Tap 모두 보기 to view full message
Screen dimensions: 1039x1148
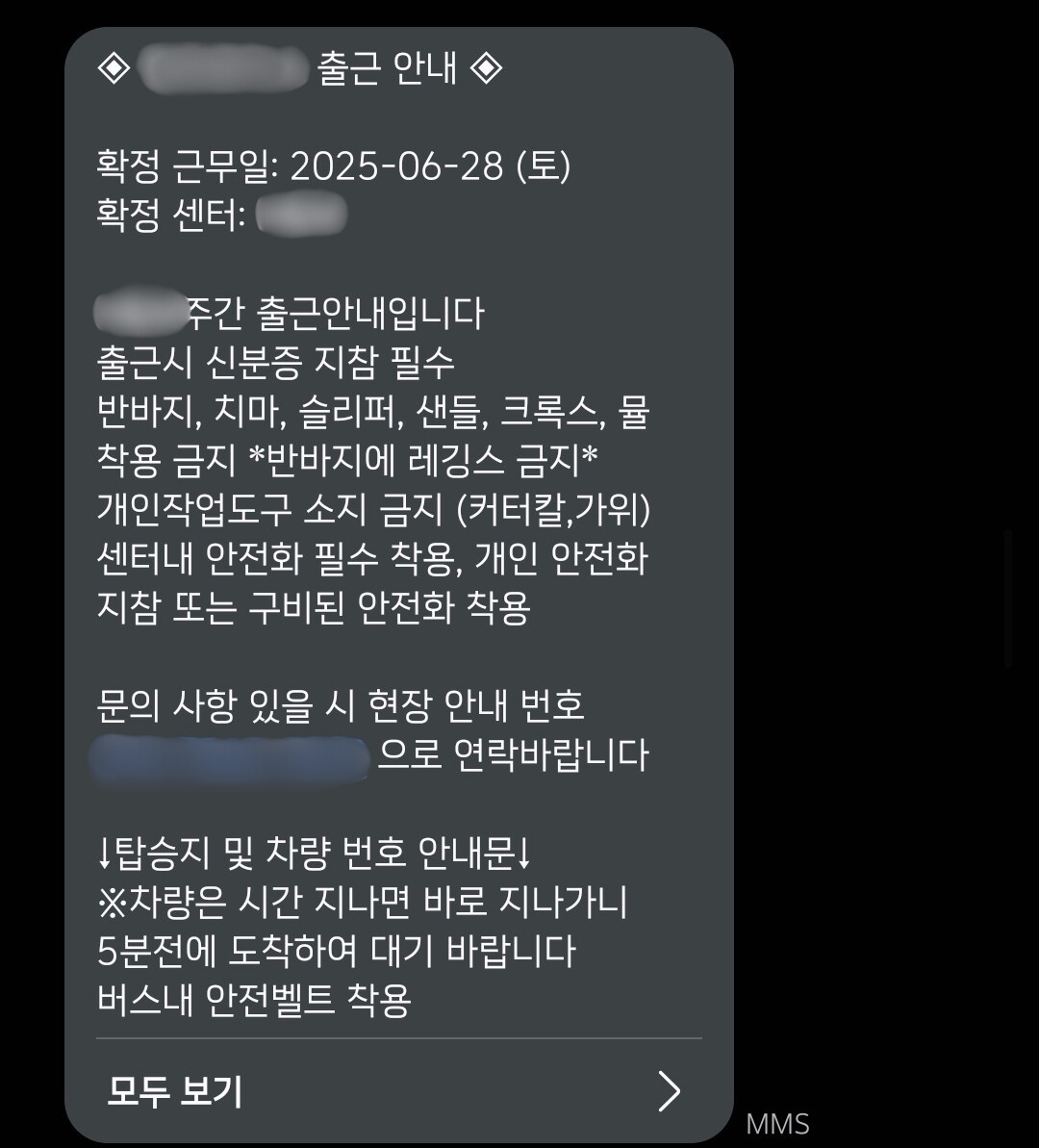pos(175,1091)
